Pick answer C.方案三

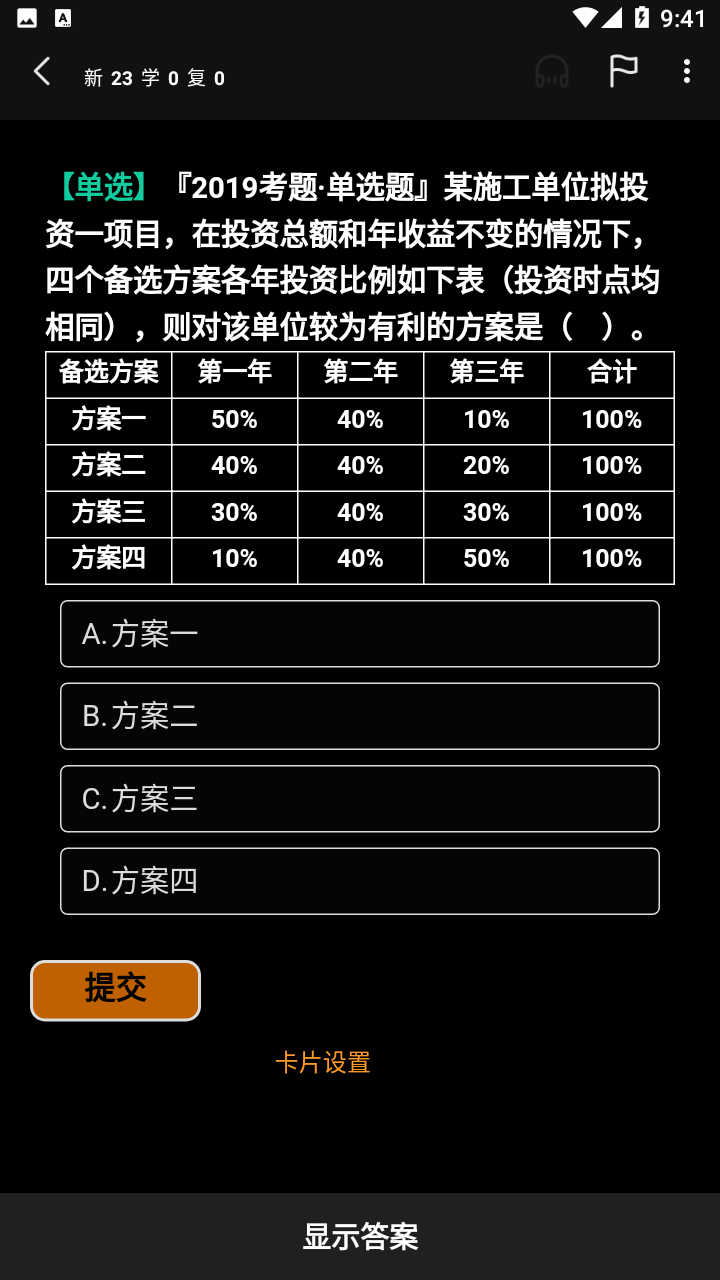pos(360,798)
